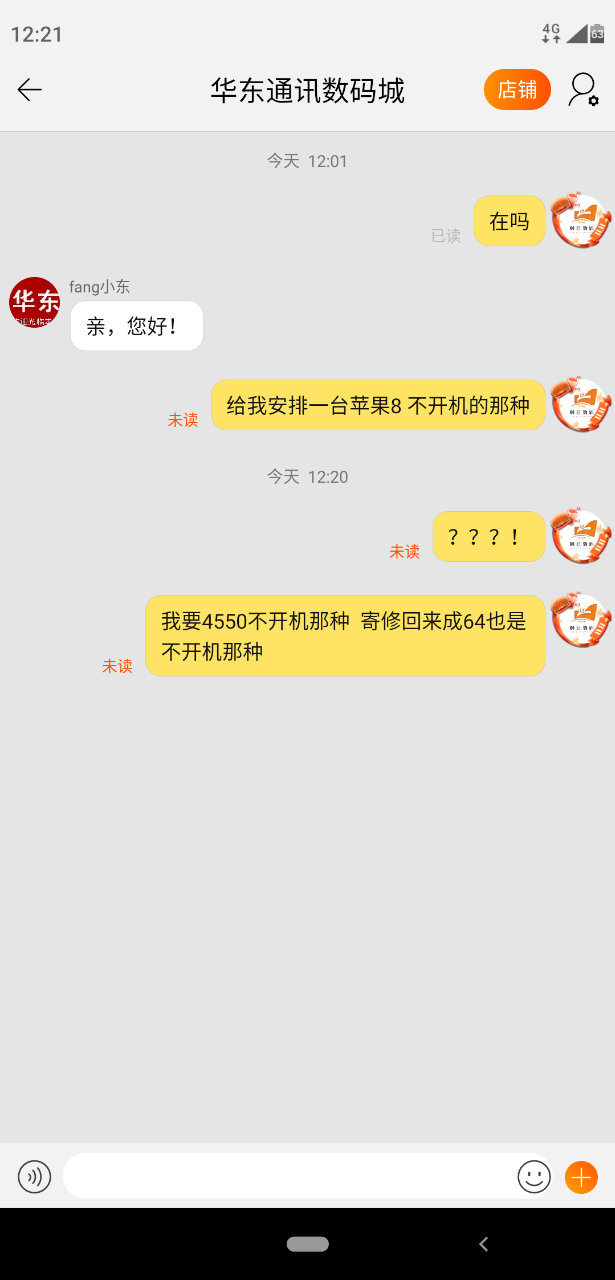Tap fang小东's 华东 avatar
This screenshot has width=615, height=1280.
pyautogui.click(x=35, y=302)
